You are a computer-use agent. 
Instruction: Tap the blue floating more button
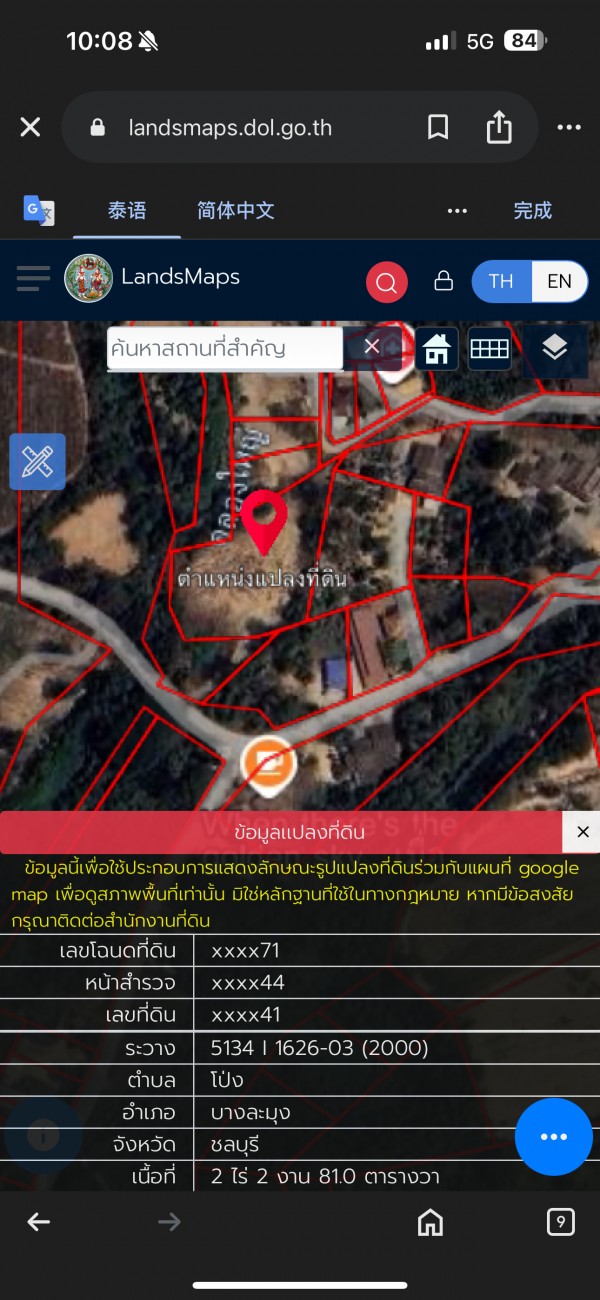[553, 1136]
